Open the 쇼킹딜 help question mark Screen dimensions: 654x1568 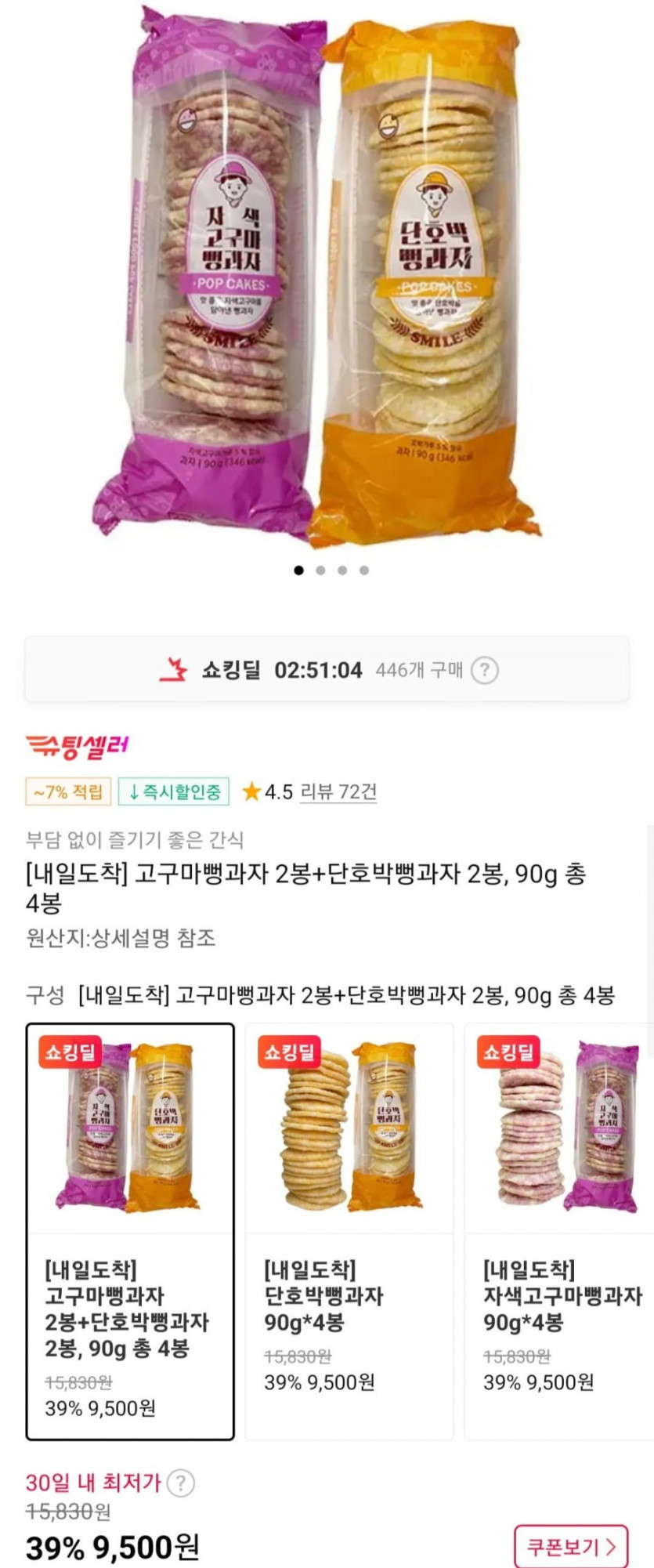click(485, 671)
